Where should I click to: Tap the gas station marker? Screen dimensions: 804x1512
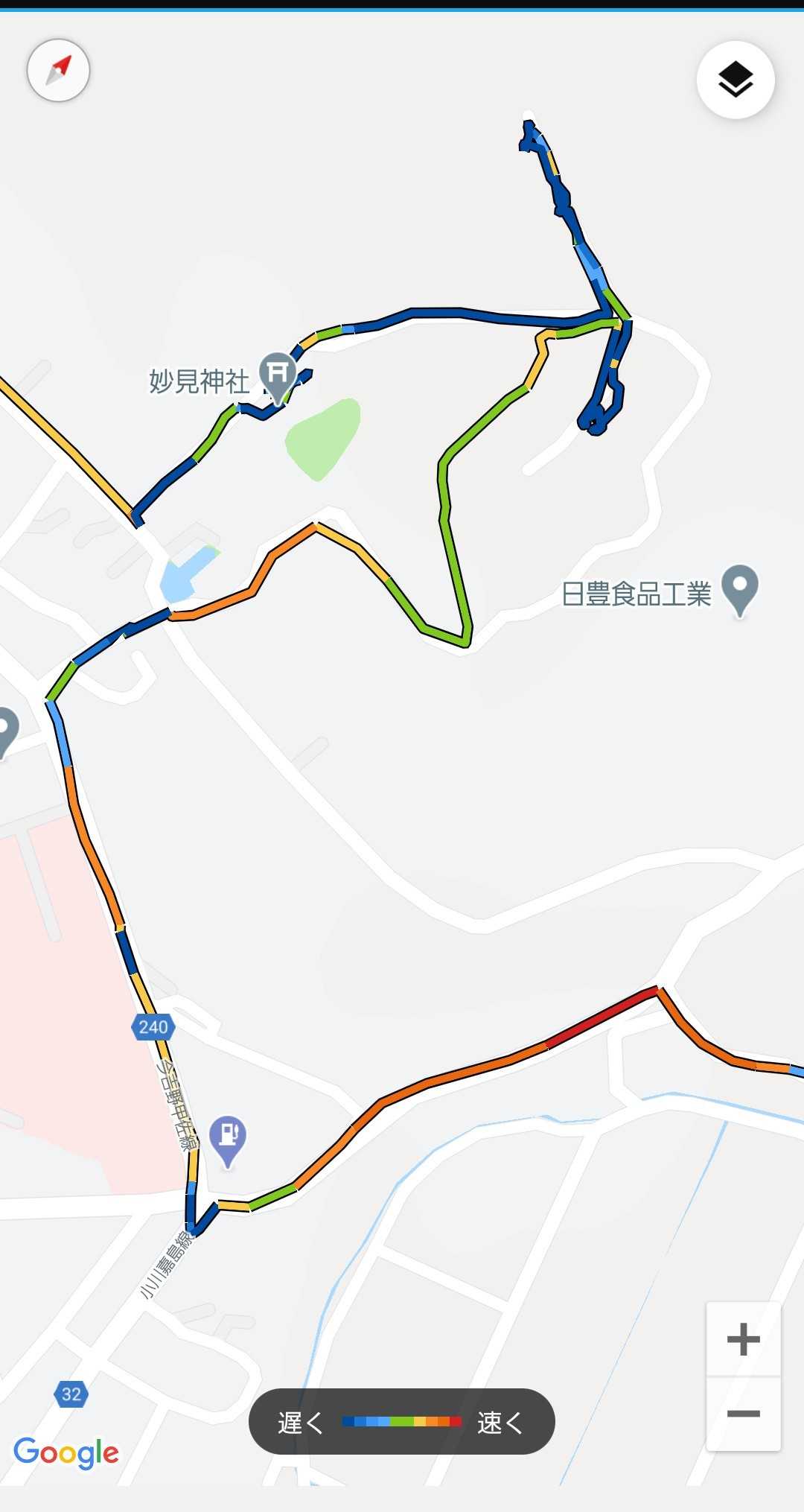tap(228, 1139)
